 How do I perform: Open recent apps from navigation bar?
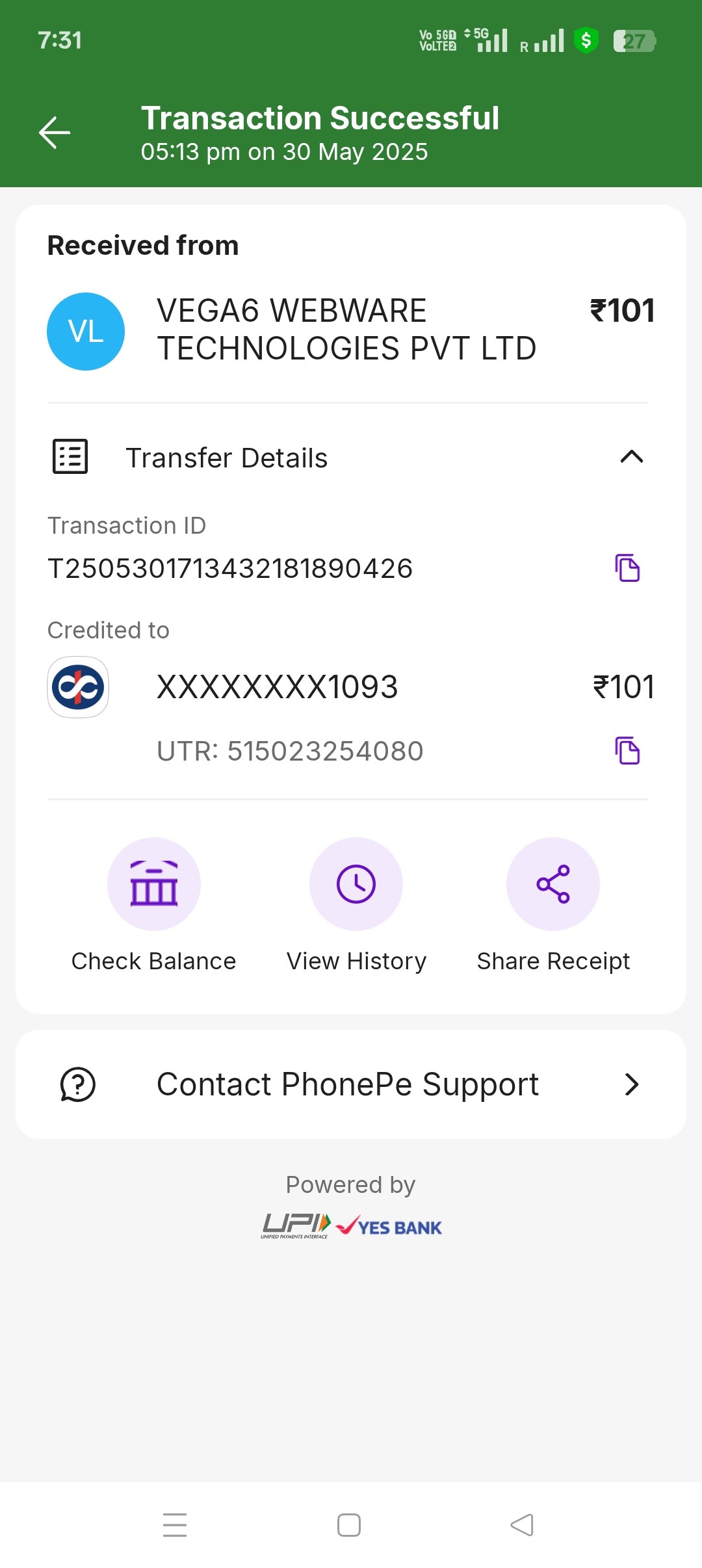175,1525
